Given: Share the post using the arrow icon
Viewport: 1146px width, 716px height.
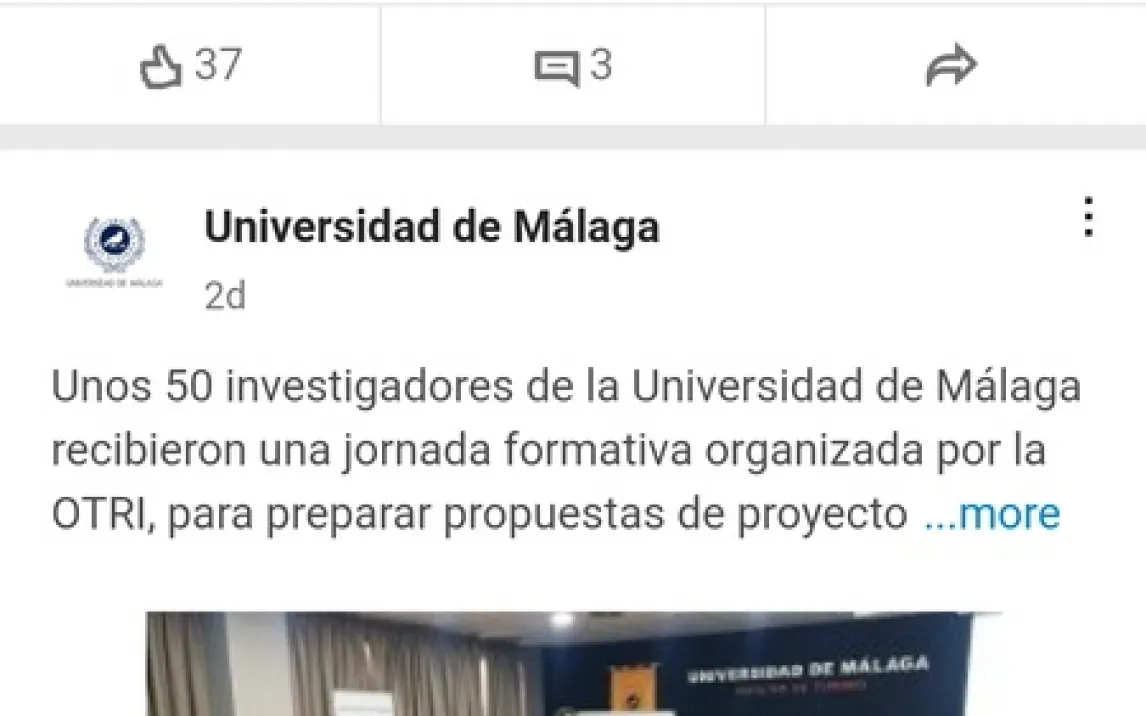Looking at the screenshot, I should 951,66.
